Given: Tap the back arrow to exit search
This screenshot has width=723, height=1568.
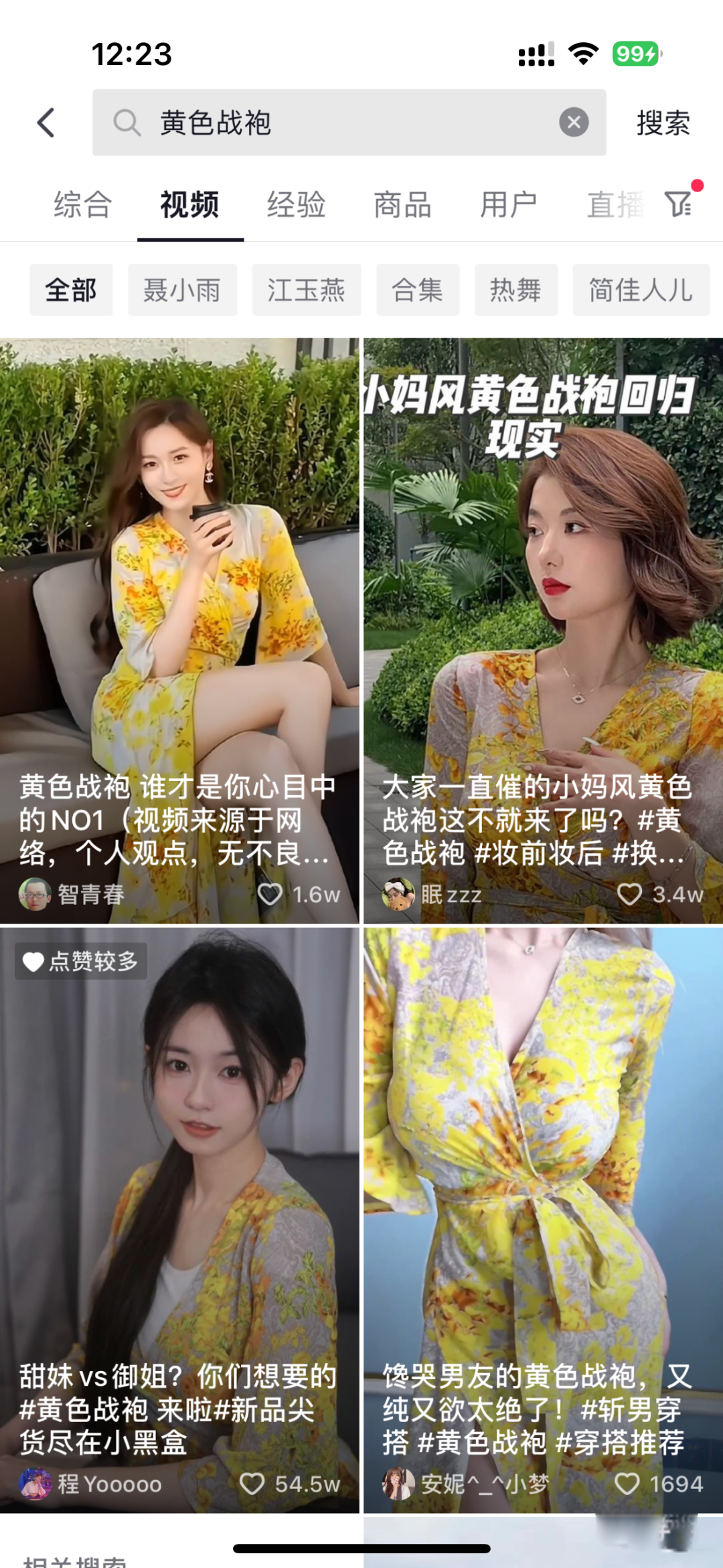Looking at the screenshot, I should pos(44,123).
